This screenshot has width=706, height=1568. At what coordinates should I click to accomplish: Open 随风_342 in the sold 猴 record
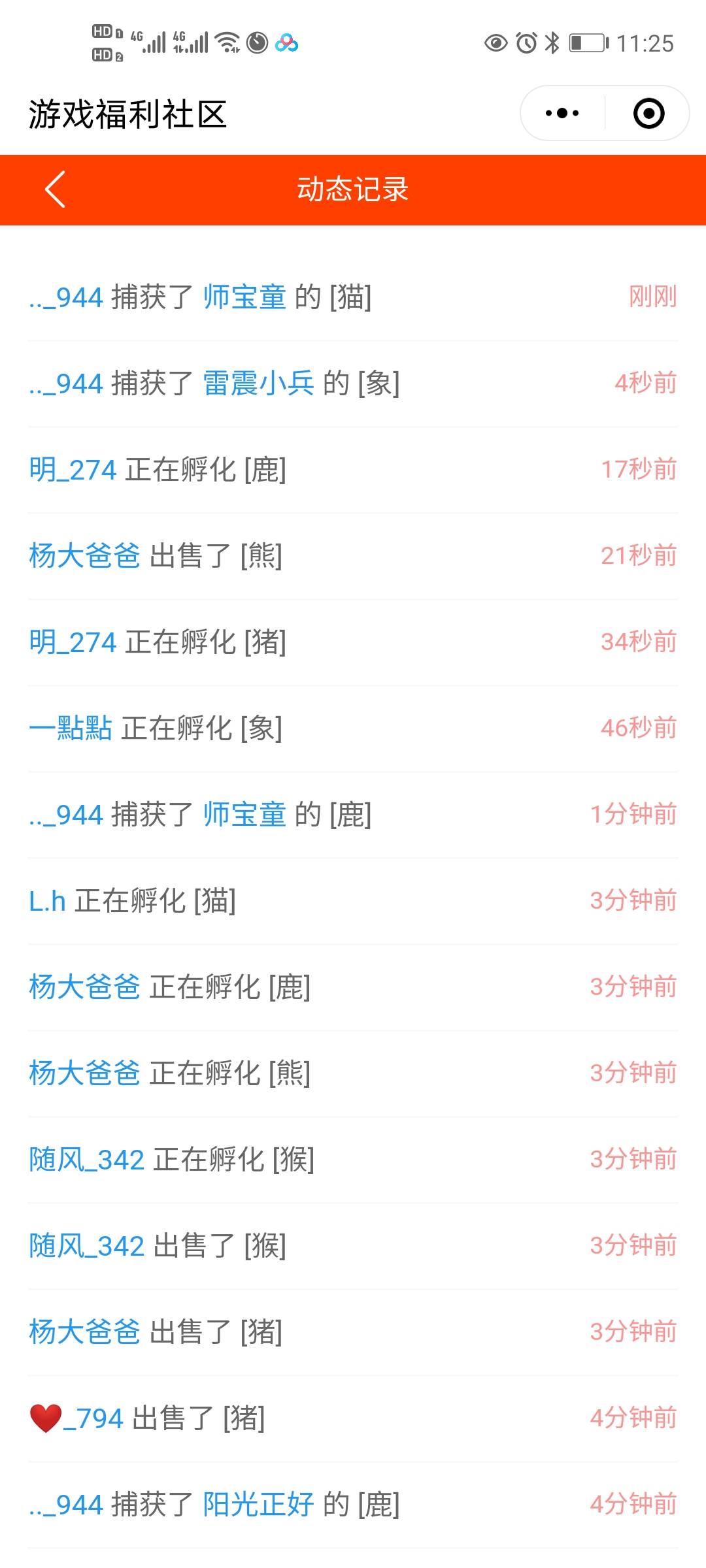click(x=86, y=1246)
